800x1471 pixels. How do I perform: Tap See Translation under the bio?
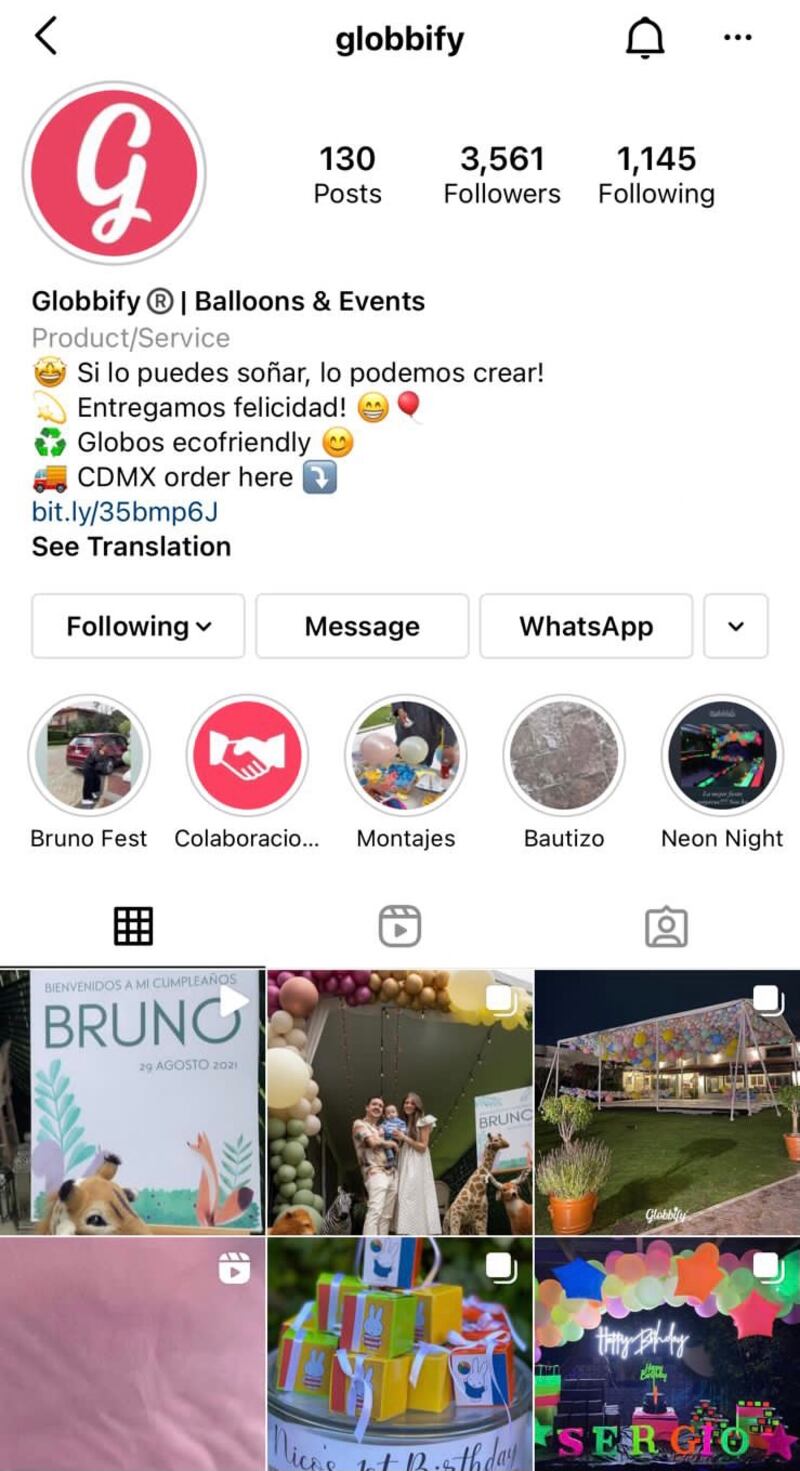click(131, 546)
